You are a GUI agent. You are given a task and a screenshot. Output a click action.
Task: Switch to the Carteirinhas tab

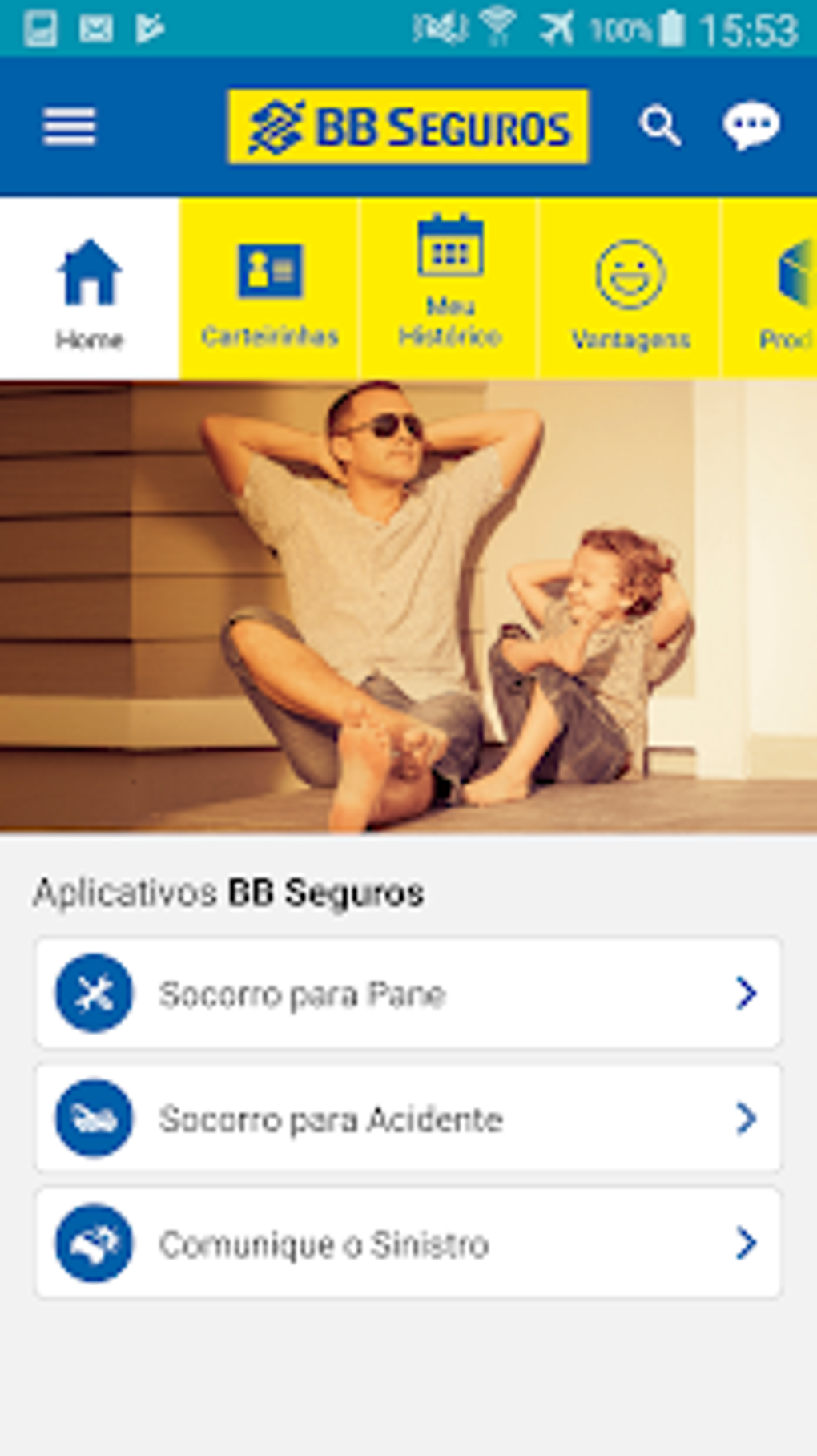point(270,290)
